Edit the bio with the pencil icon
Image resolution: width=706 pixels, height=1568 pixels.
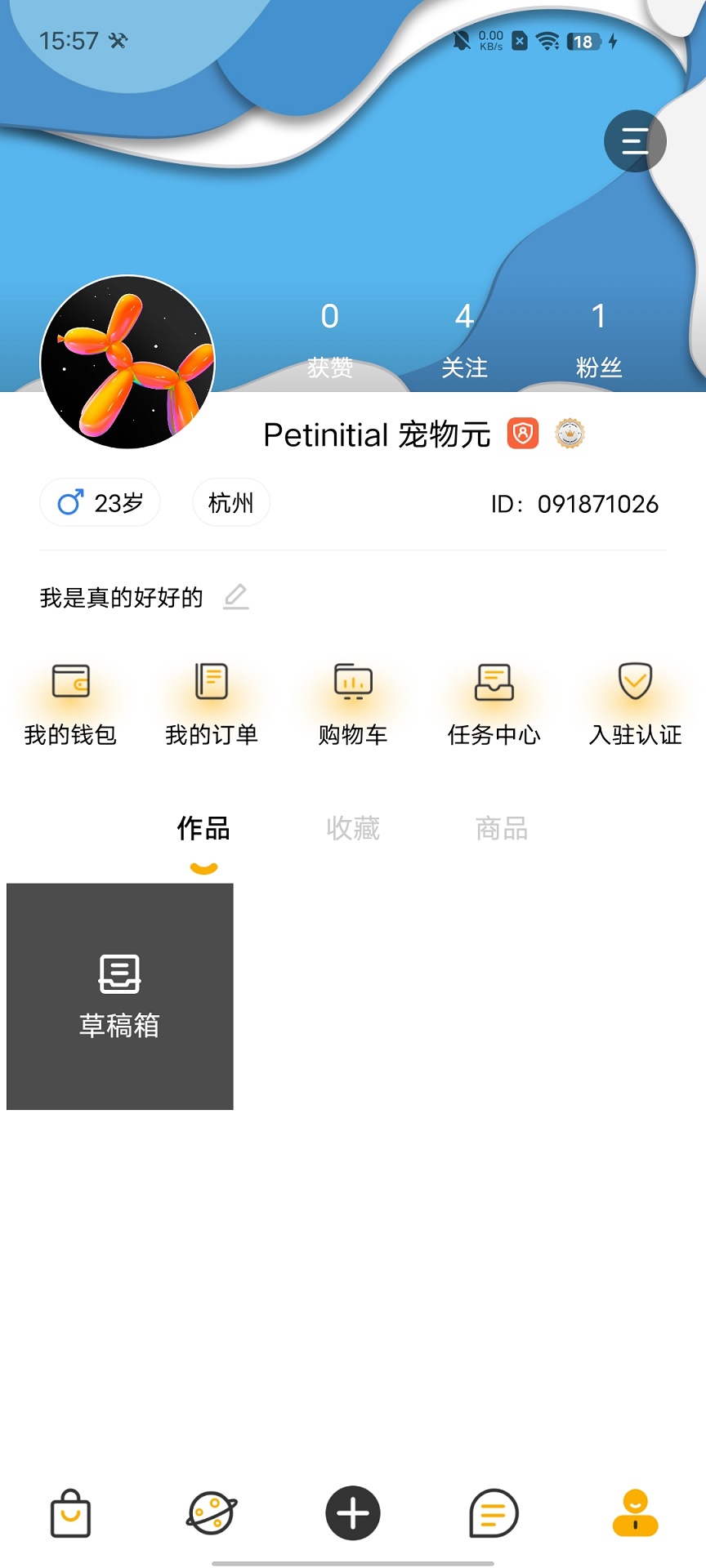(236, 597)
